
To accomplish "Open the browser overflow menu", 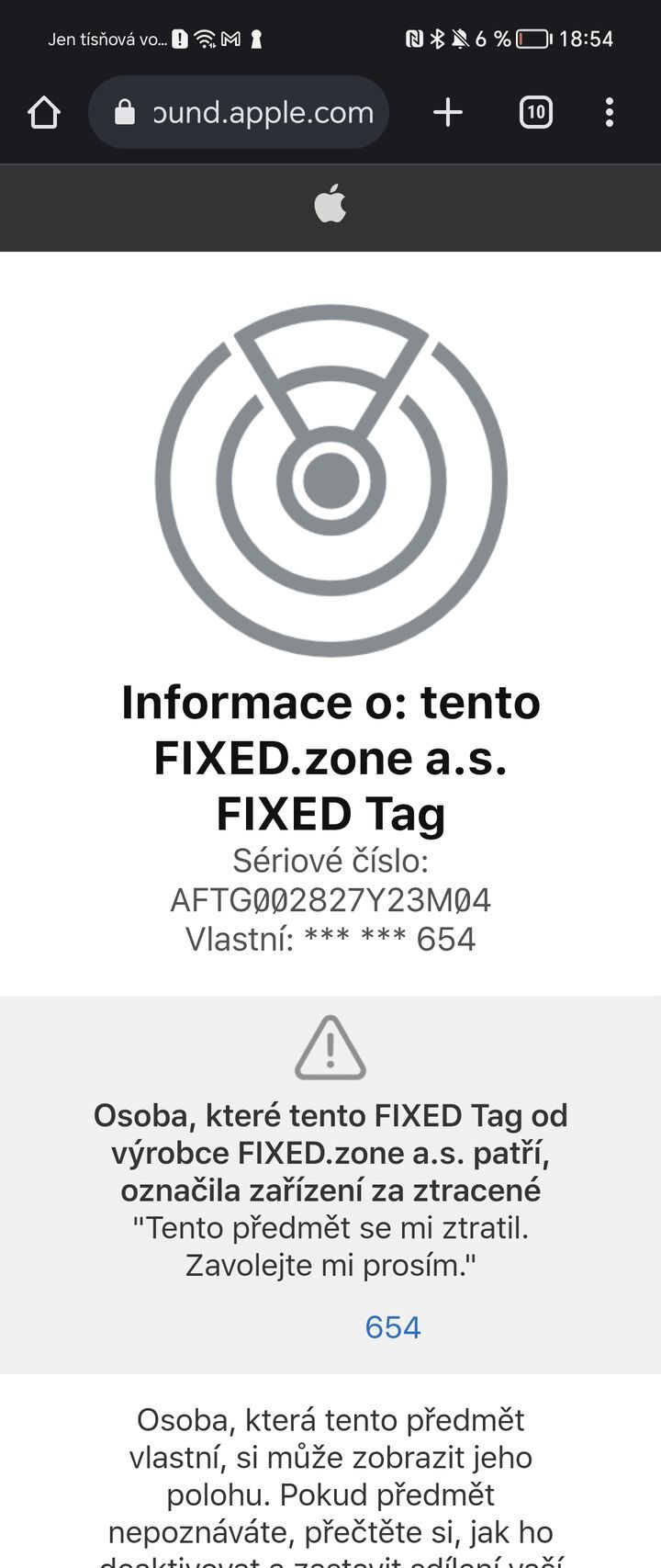I will [x=609, y=113].
